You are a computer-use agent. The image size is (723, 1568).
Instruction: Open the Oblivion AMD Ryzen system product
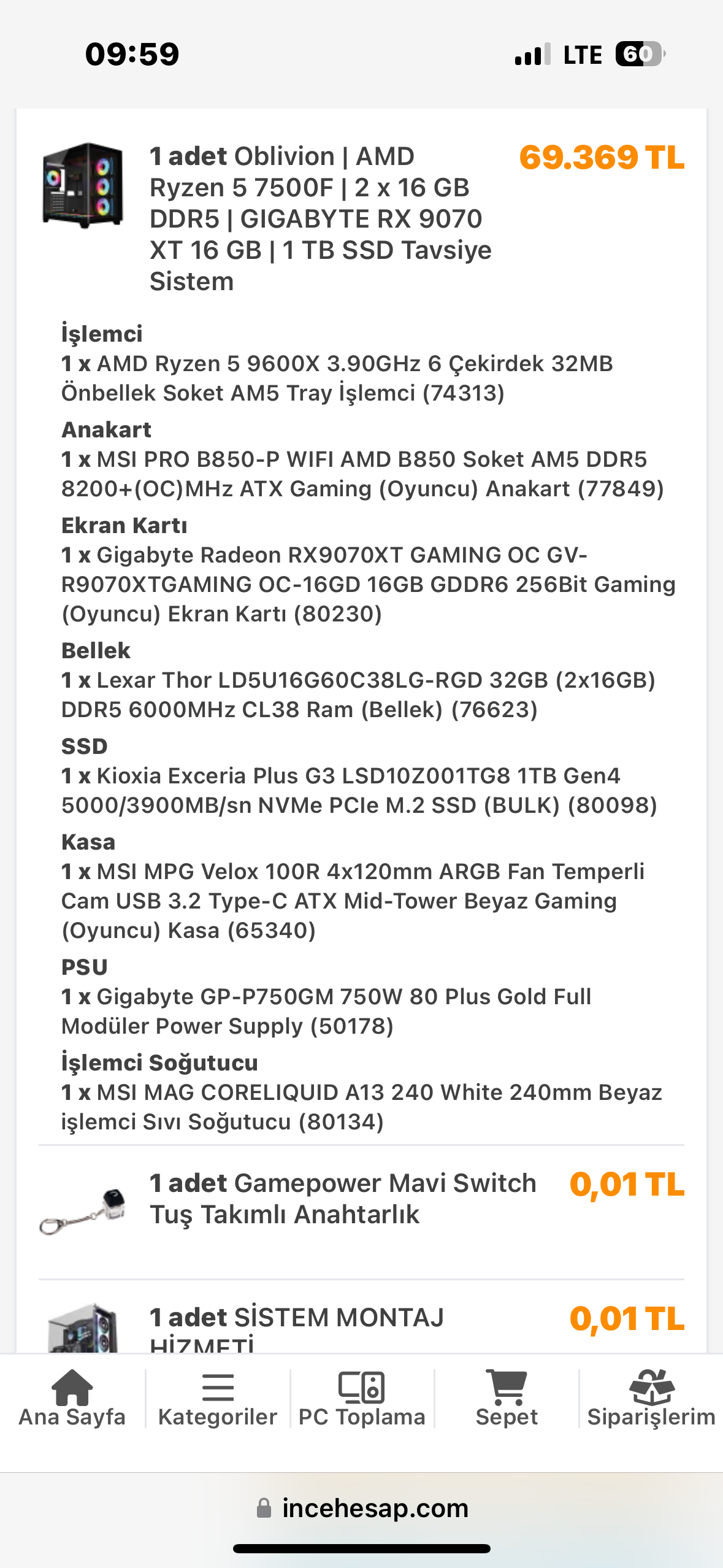click(x=320, y=218)
